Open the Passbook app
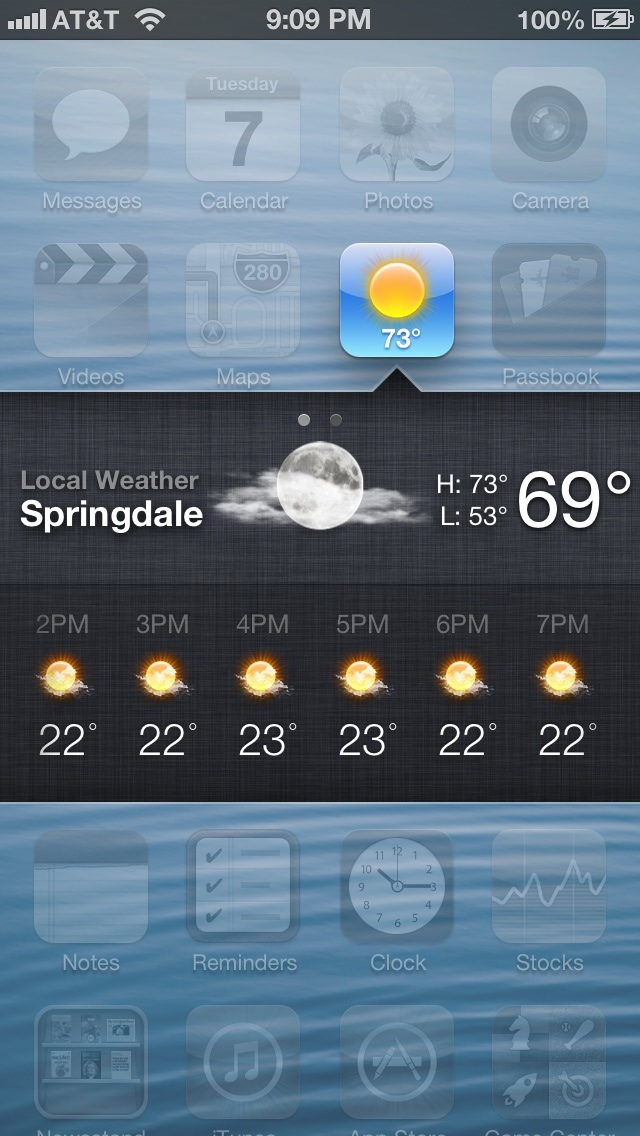Viewport: 640px width, 1136px height. [x=549, y=300]
